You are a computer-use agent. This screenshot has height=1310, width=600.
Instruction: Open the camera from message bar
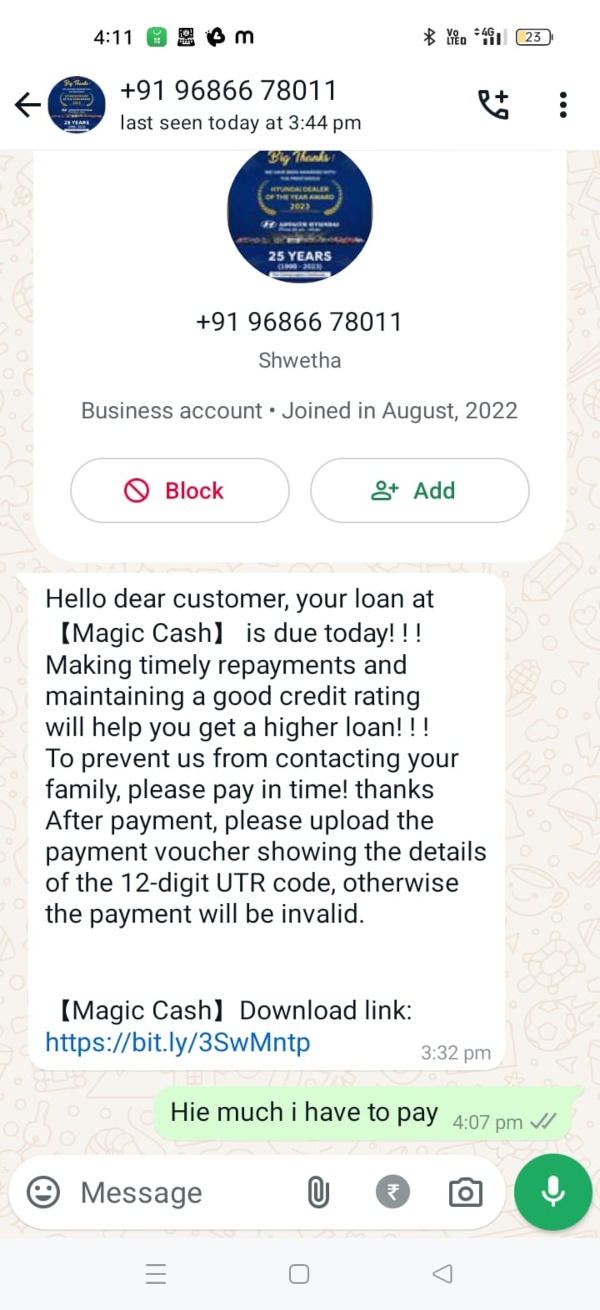point(465,1192)
